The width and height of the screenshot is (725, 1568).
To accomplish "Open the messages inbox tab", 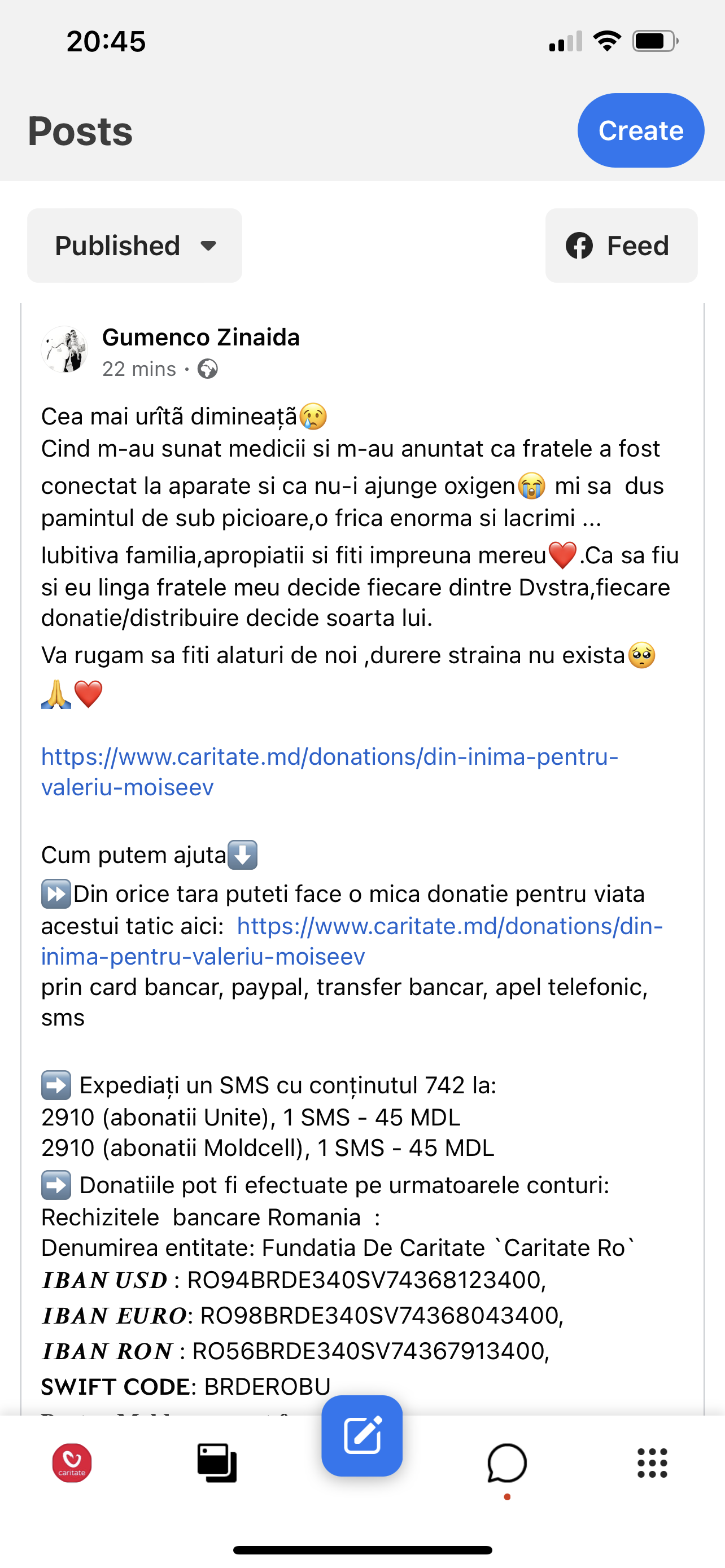I will click(x=506, y=1462).
